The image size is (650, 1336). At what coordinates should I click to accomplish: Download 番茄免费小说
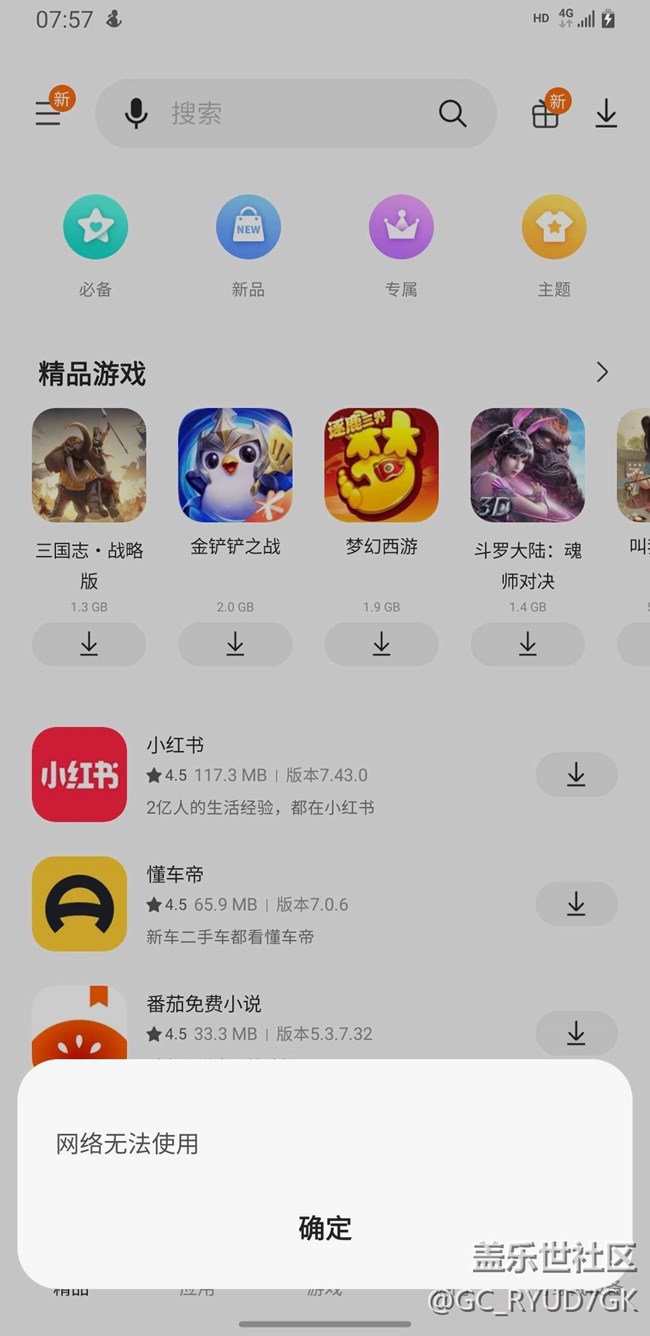576,1033
